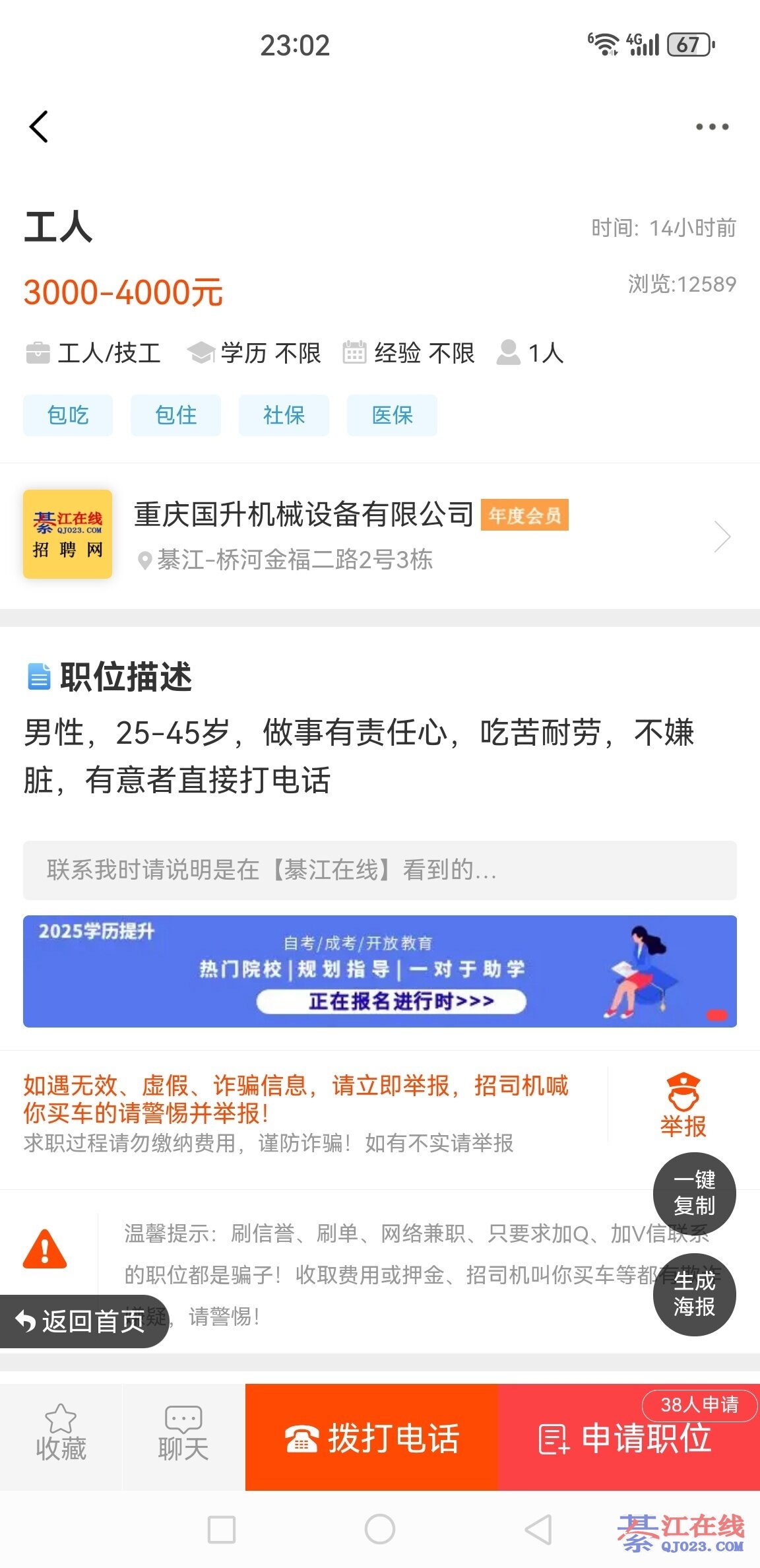Viewport: 760px width, 1568px height.
Task: Call the employer with 拨打电话
Action: [x=371, y=1438]
